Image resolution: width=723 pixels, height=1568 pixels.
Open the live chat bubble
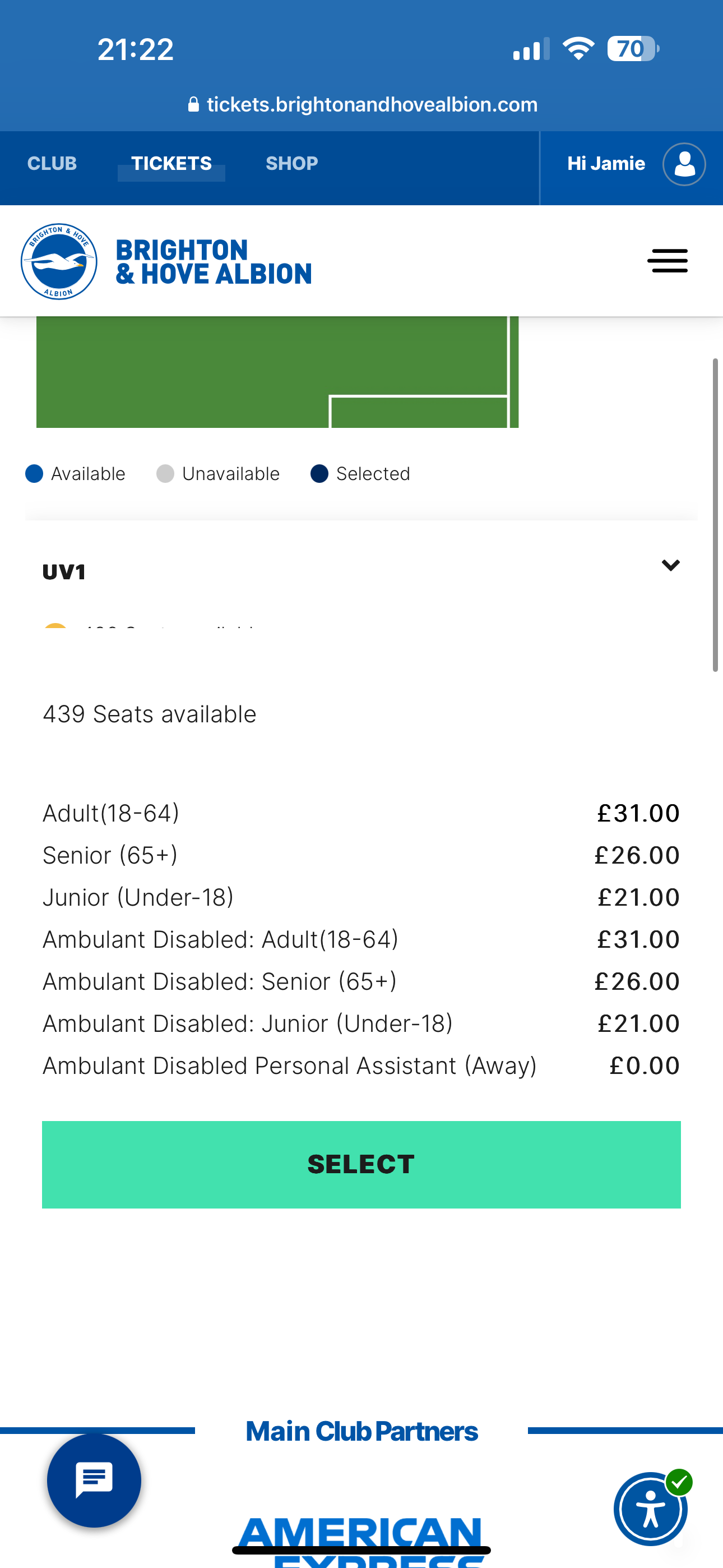[94, 1480]
